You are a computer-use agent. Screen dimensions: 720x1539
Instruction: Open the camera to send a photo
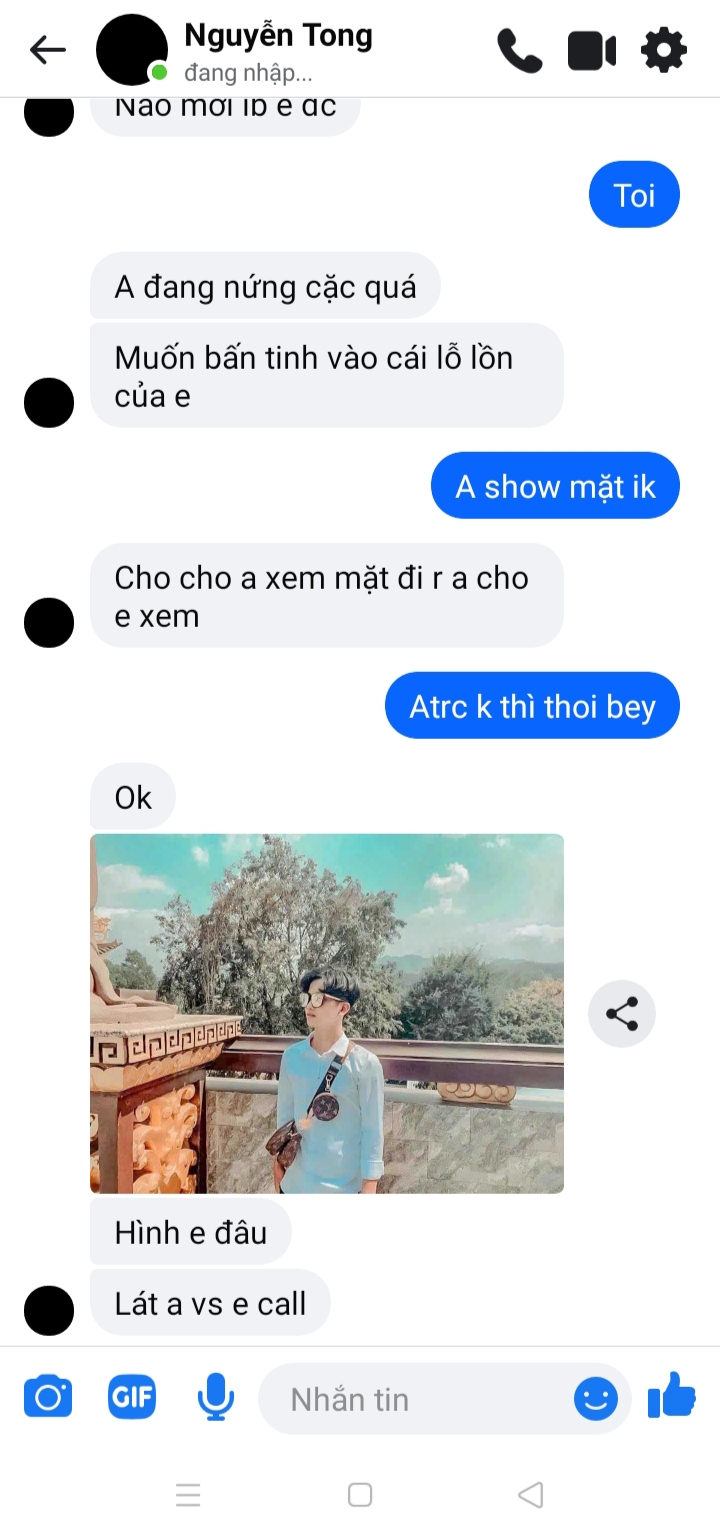tap(48, 1397)
